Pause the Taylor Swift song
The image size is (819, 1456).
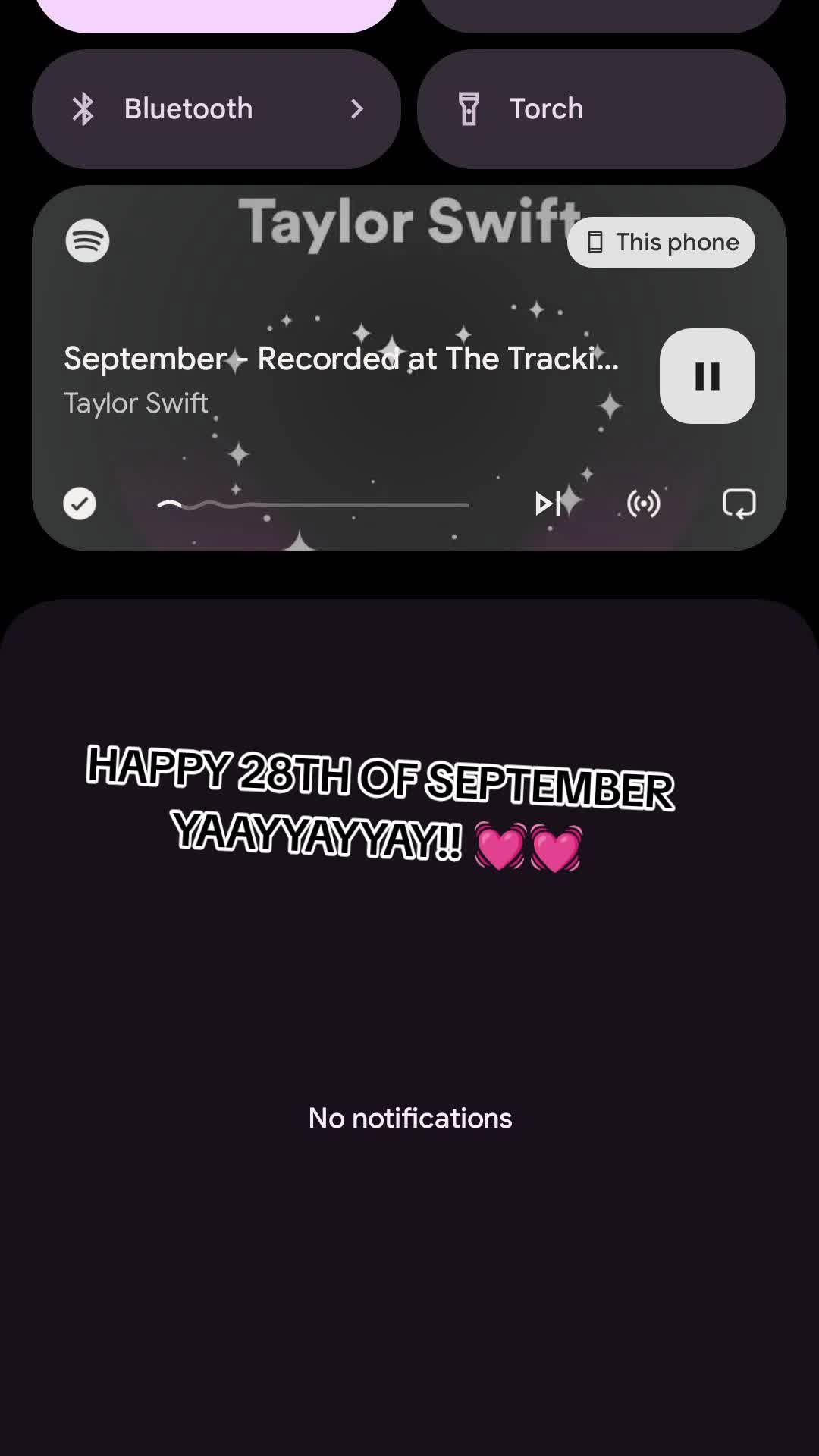707,376
